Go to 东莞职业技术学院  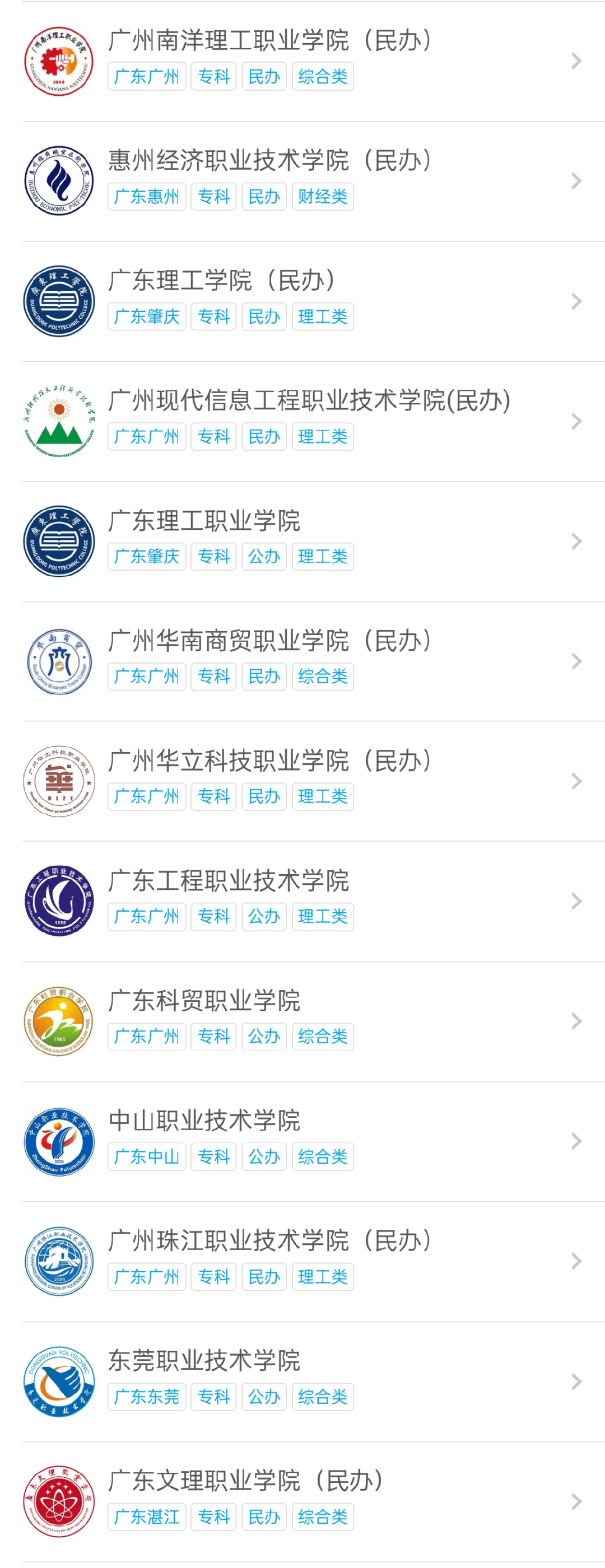point(204,1360)
